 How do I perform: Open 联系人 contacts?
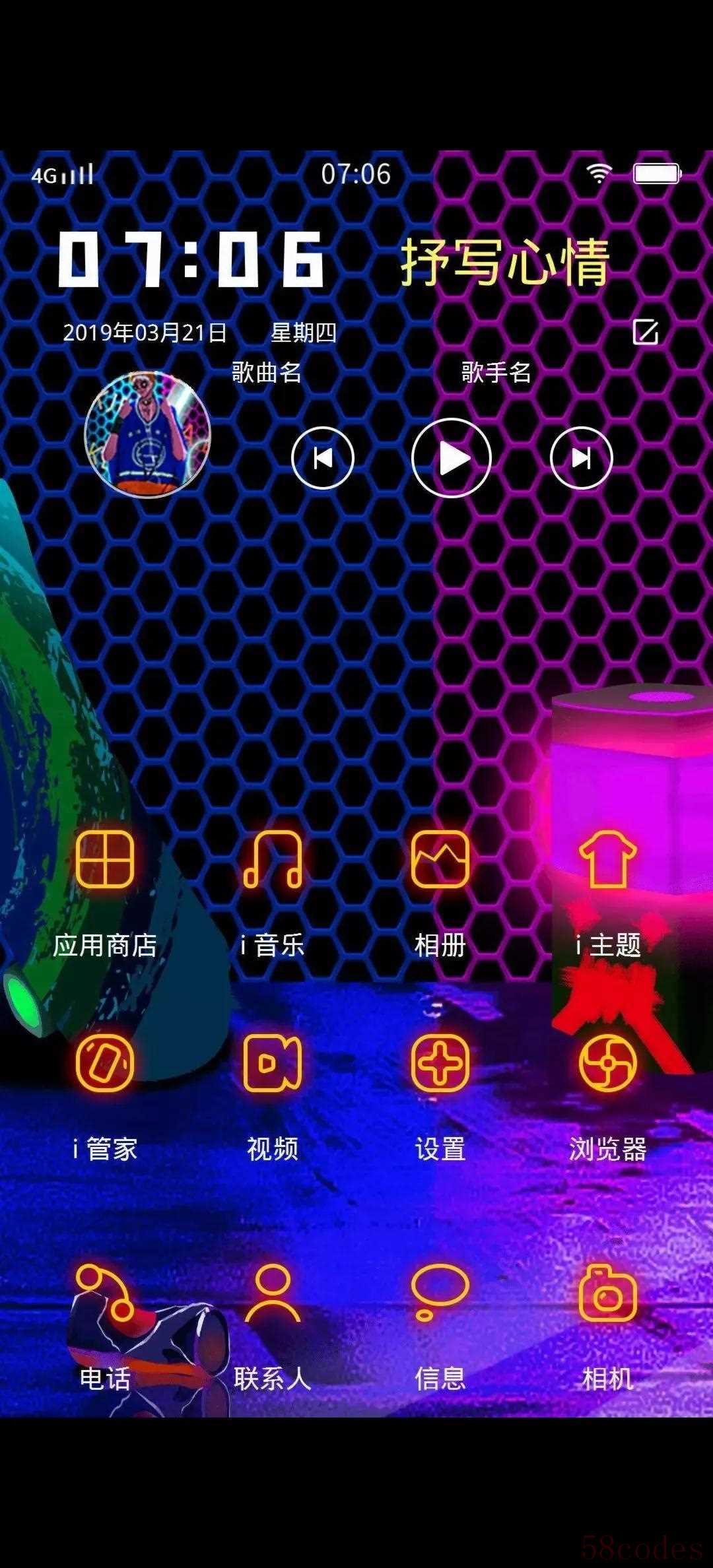tap(273, 1292)
